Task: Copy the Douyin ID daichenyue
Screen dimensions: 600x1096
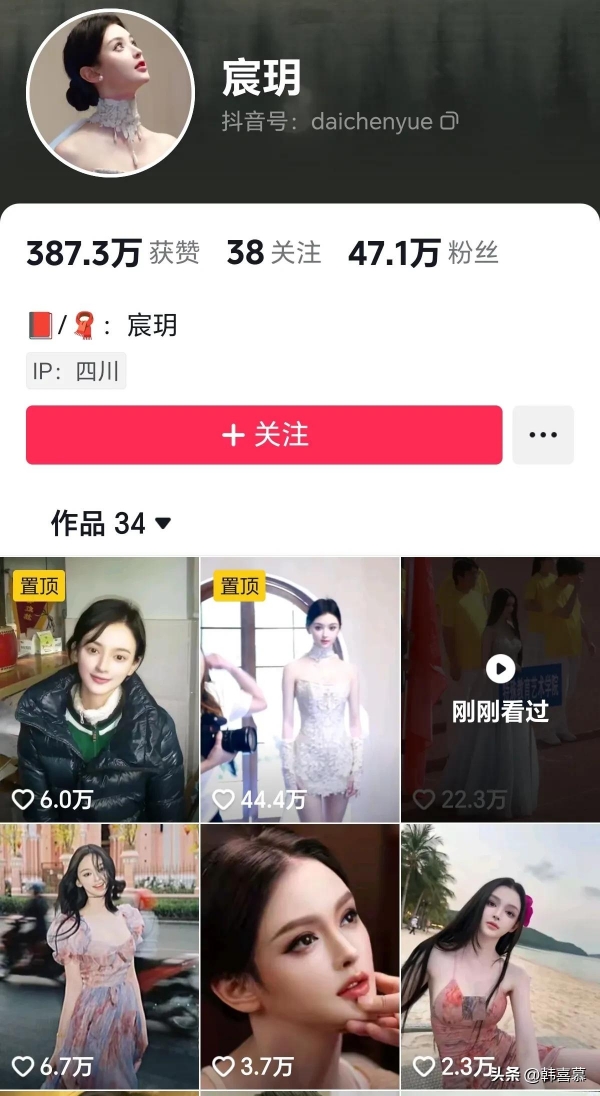Action: pos(449,122)
